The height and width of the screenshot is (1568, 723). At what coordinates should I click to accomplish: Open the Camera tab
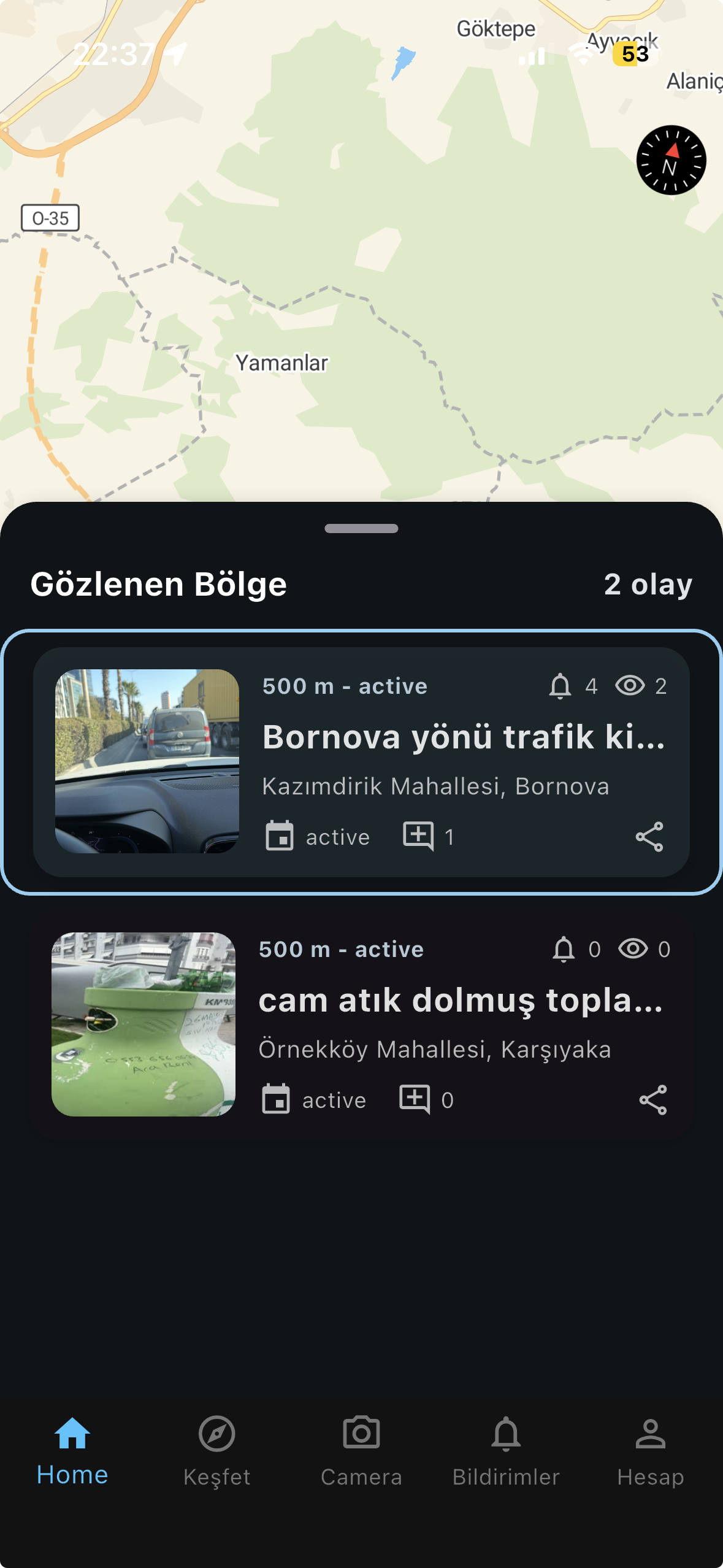tap(361, 1450)
